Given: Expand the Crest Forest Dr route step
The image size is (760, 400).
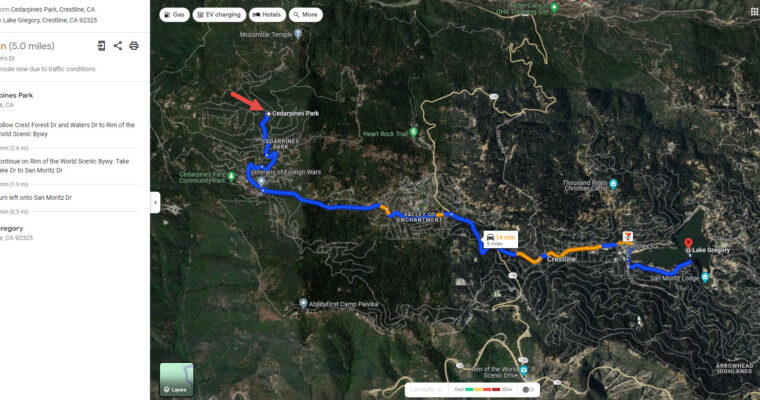Looking at the screenshot, I should (68, 129).
